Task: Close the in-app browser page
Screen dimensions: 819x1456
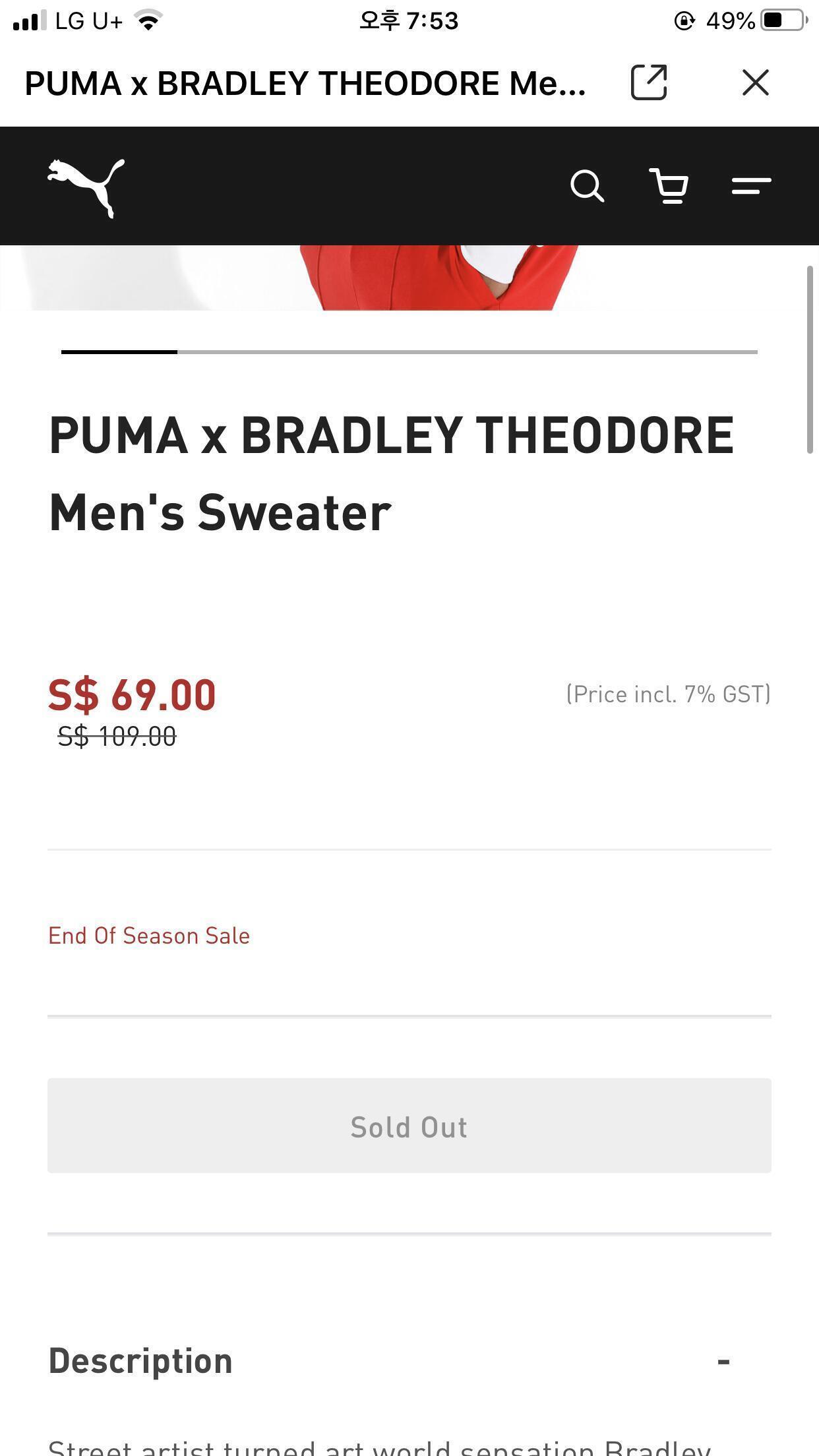Action: tap(755, 82)
